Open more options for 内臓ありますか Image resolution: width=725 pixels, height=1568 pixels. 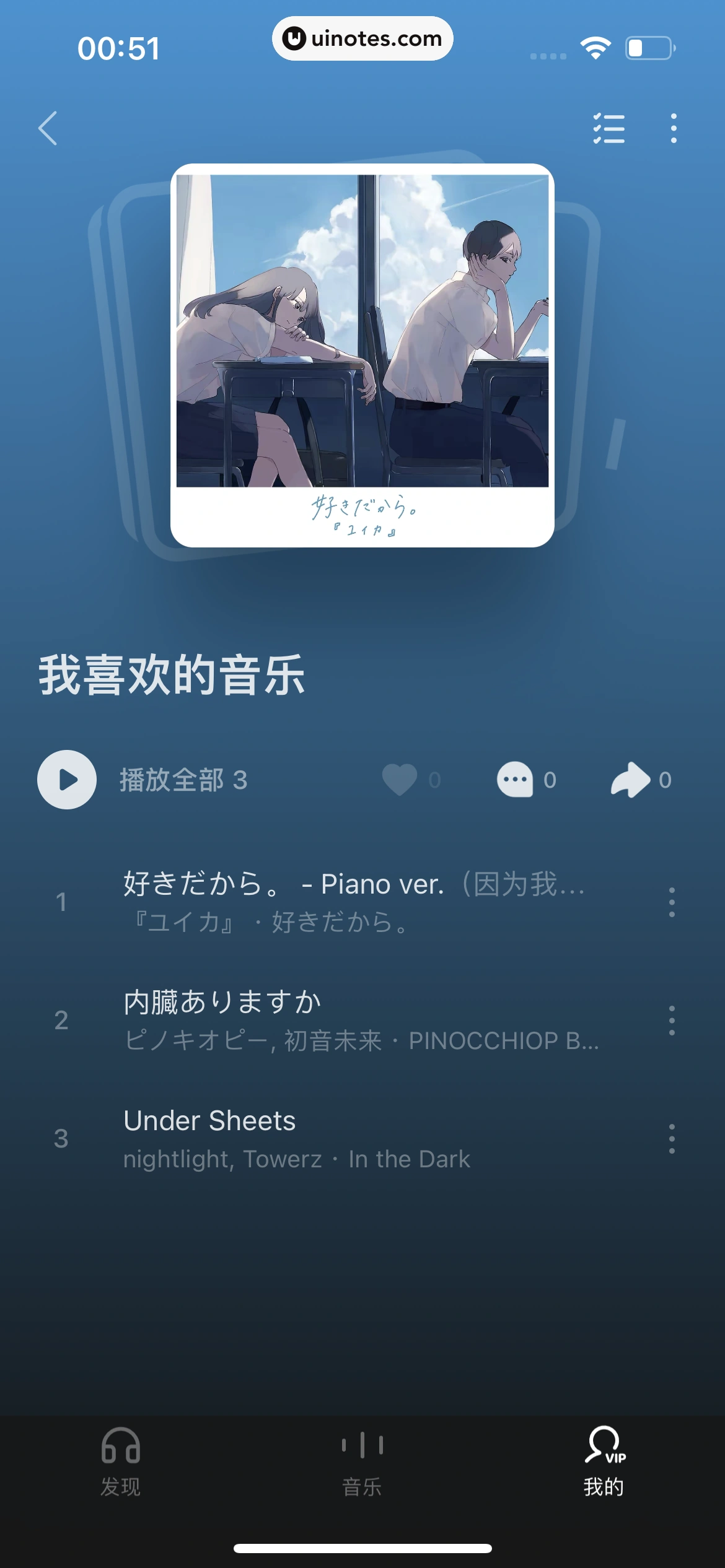[x=672, y=1021]
